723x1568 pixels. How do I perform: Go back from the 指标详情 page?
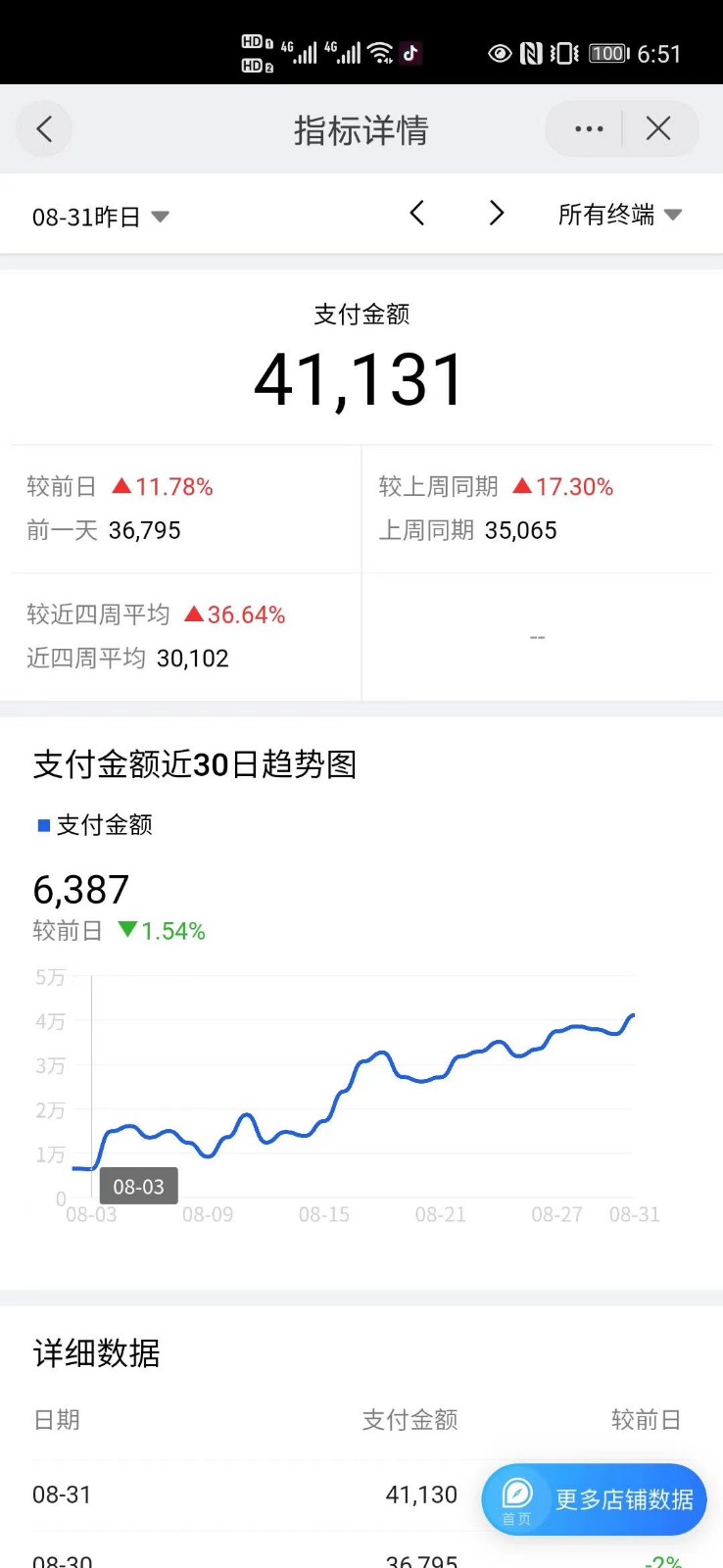coord(44,129)
